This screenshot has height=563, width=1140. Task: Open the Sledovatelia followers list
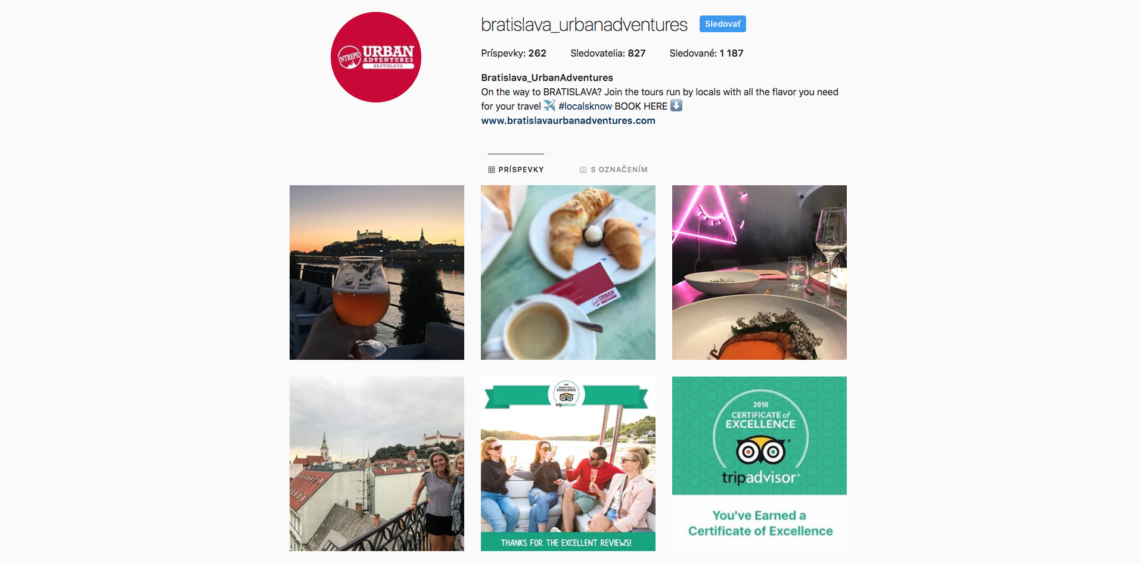tap(607, 53)
